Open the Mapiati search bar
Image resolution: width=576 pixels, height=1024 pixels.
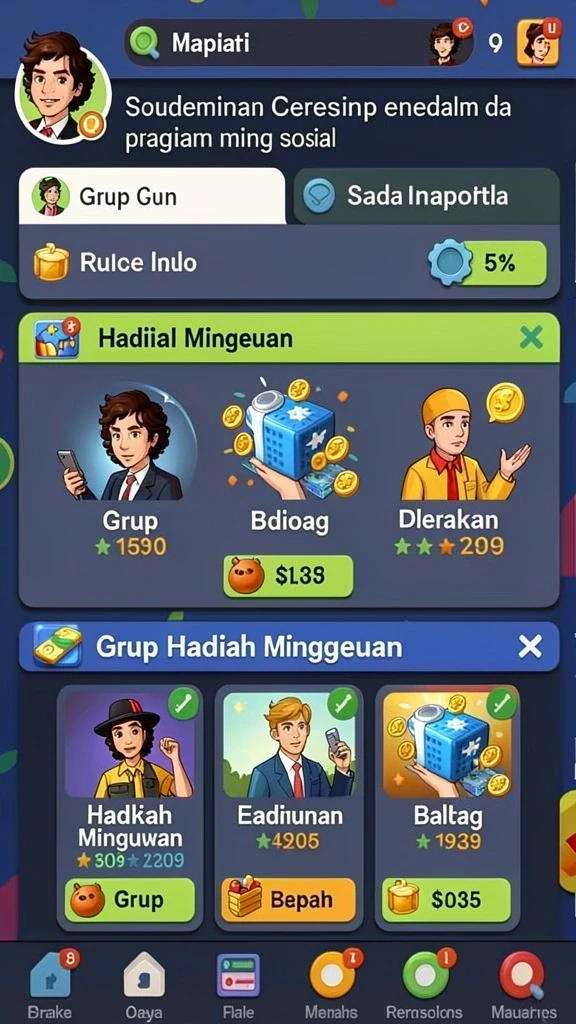(x=298, y=43)
